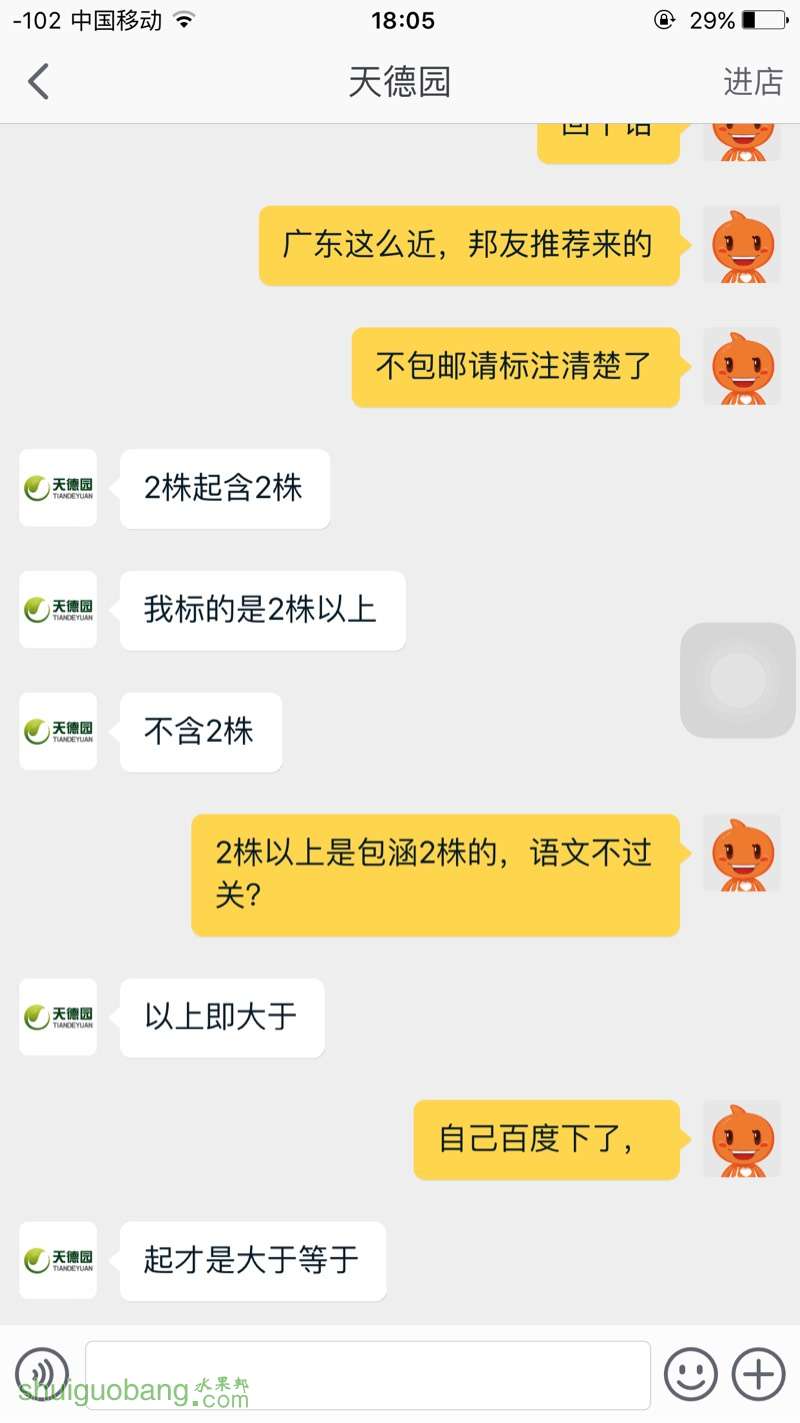
Task: Go back from the 天德园 chat
Action: pyautogui.click(x=38, y=82)
